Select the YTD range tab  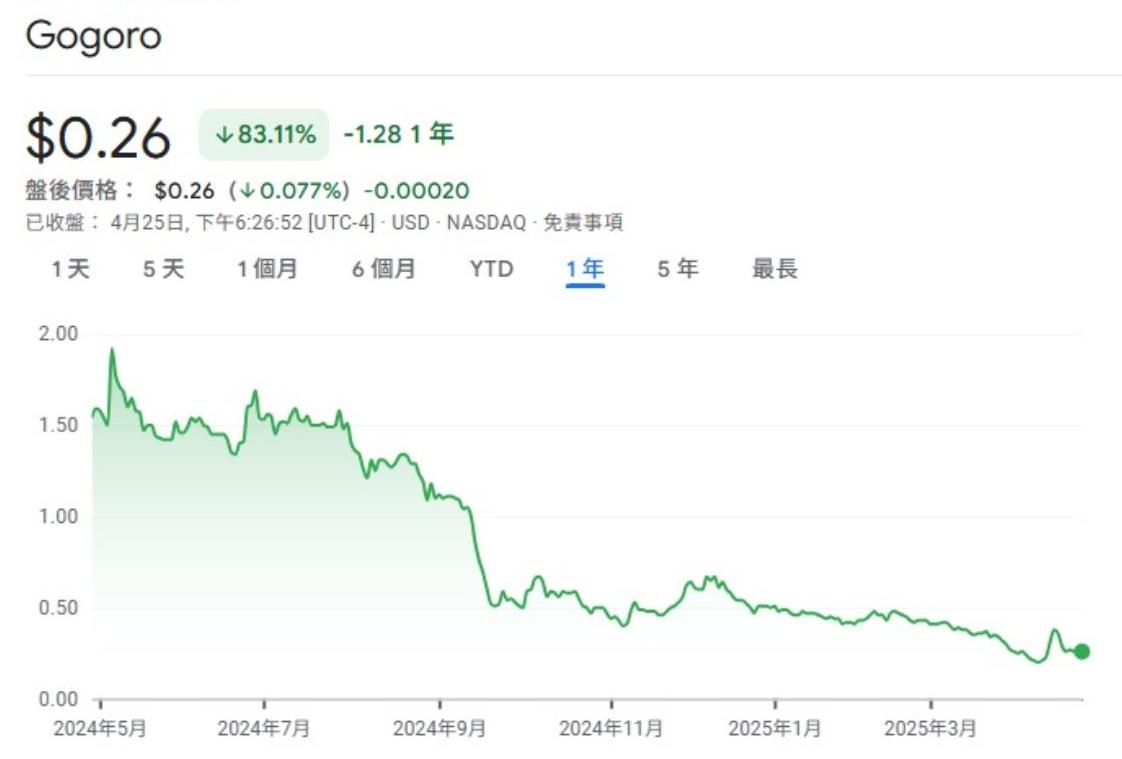point(491,269)
